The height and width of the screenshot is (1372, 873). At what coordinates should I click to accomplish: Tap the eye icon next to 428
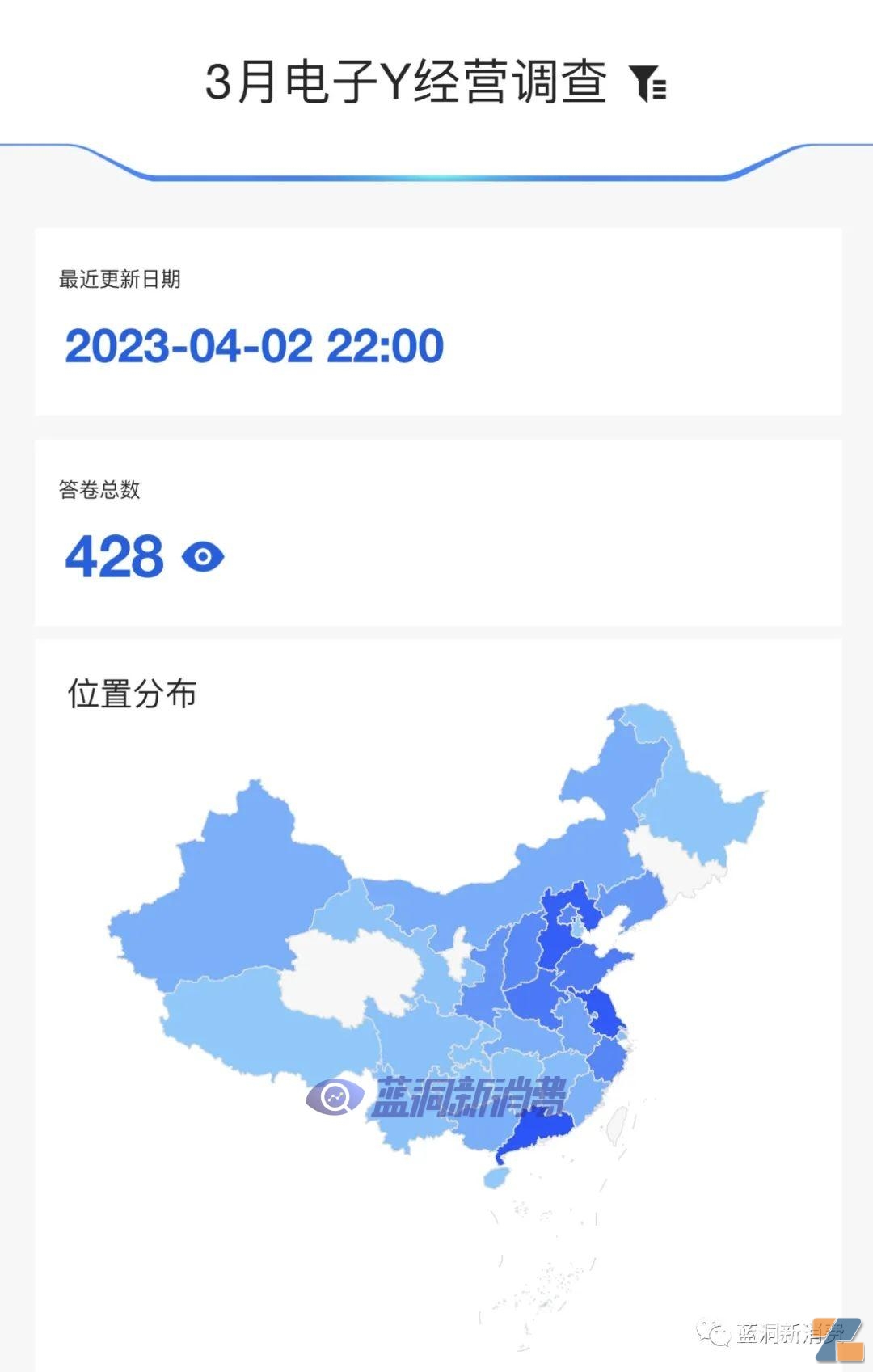point(203,557)
